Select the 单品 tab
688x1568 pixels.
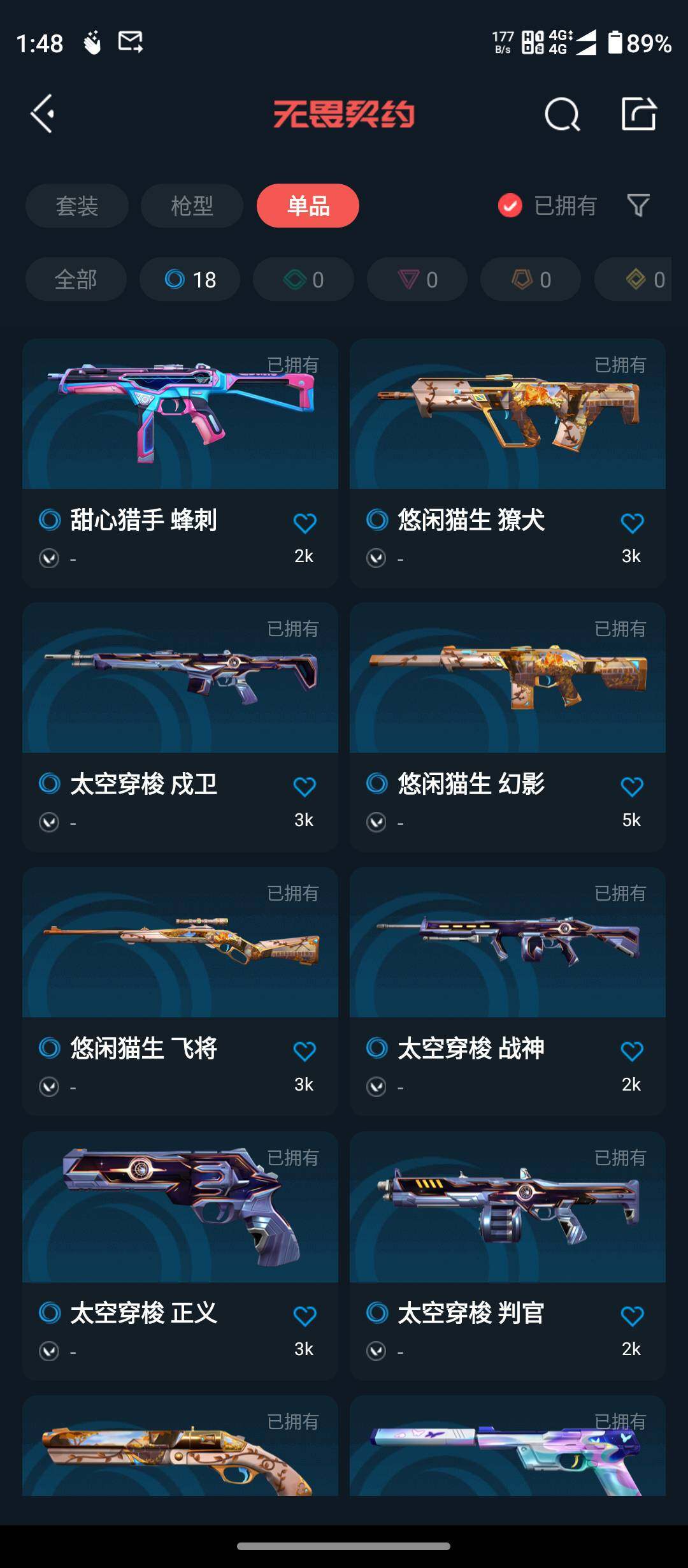[308, 206]
